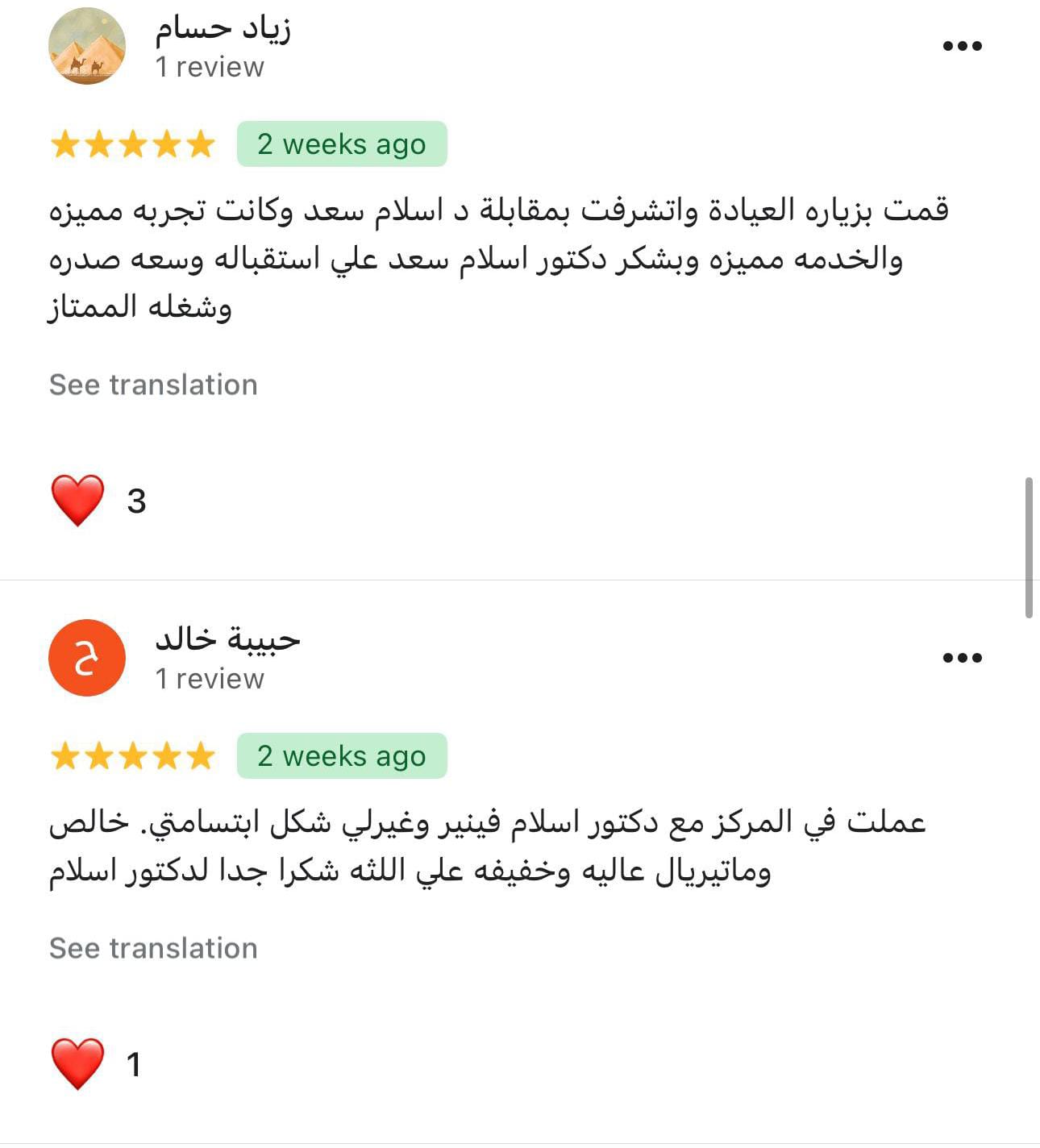
Task: Like حبيبة خالد's review with the heart
Action: click(x=77, y=1064)
